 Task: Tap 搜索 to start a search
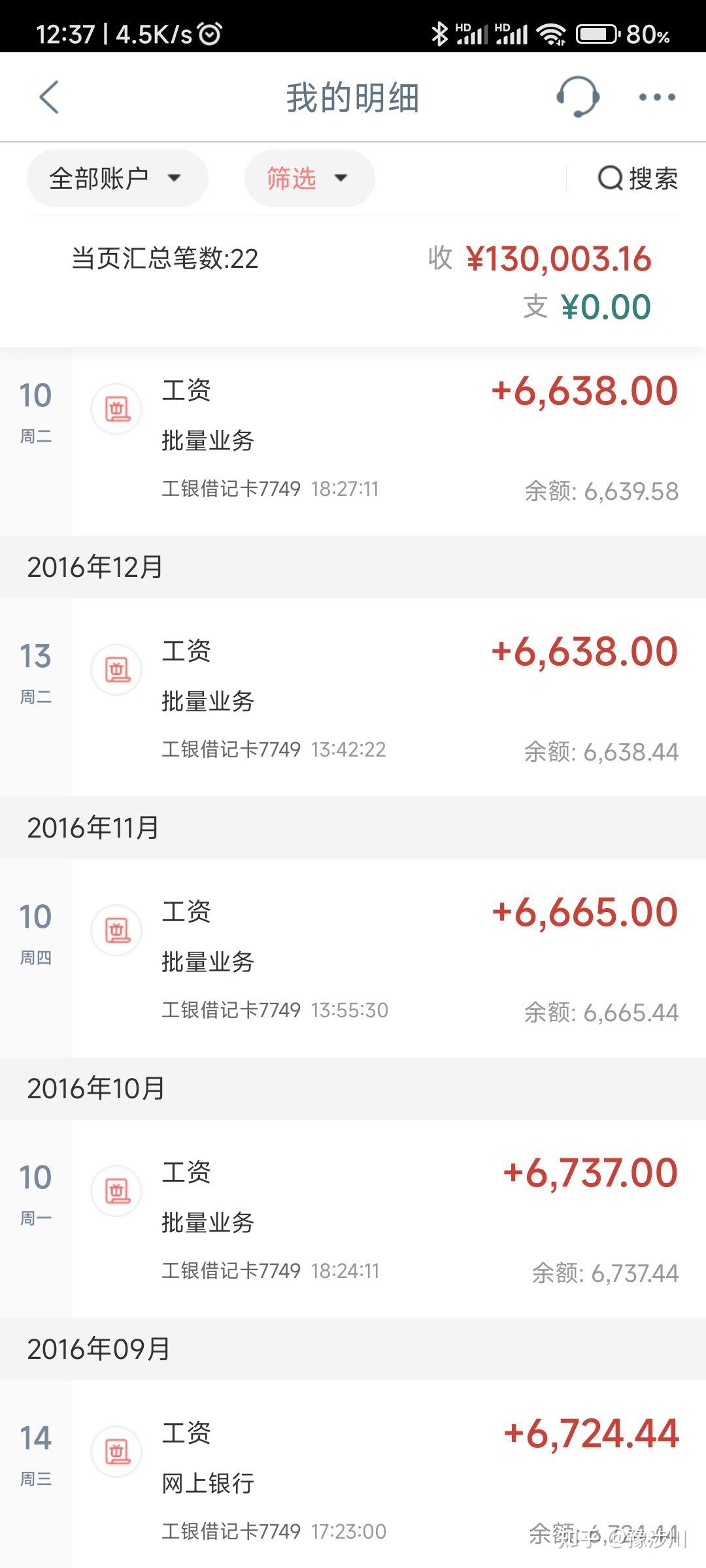tap(652, 178)
